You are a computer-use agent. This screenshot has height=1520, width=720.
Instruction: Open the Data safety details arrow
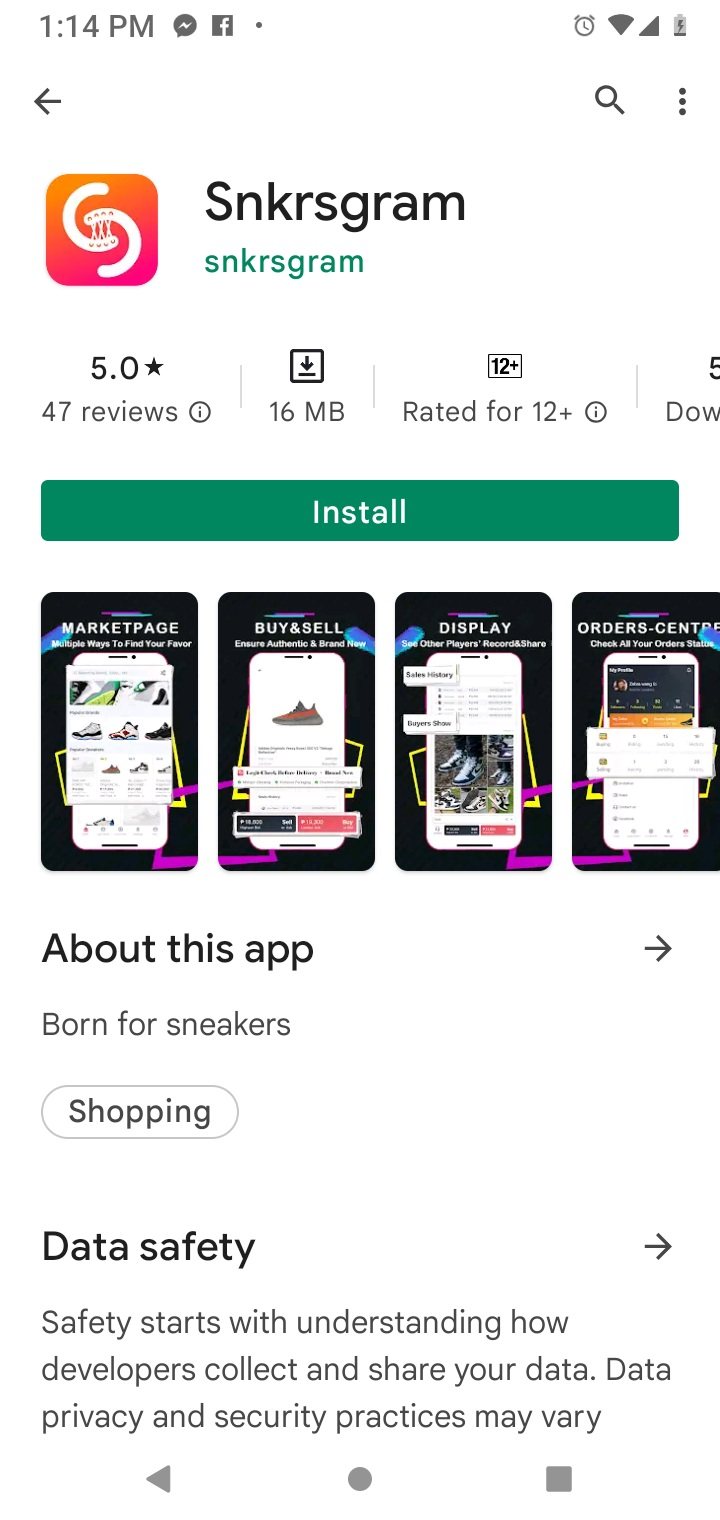coord(657,1246)
